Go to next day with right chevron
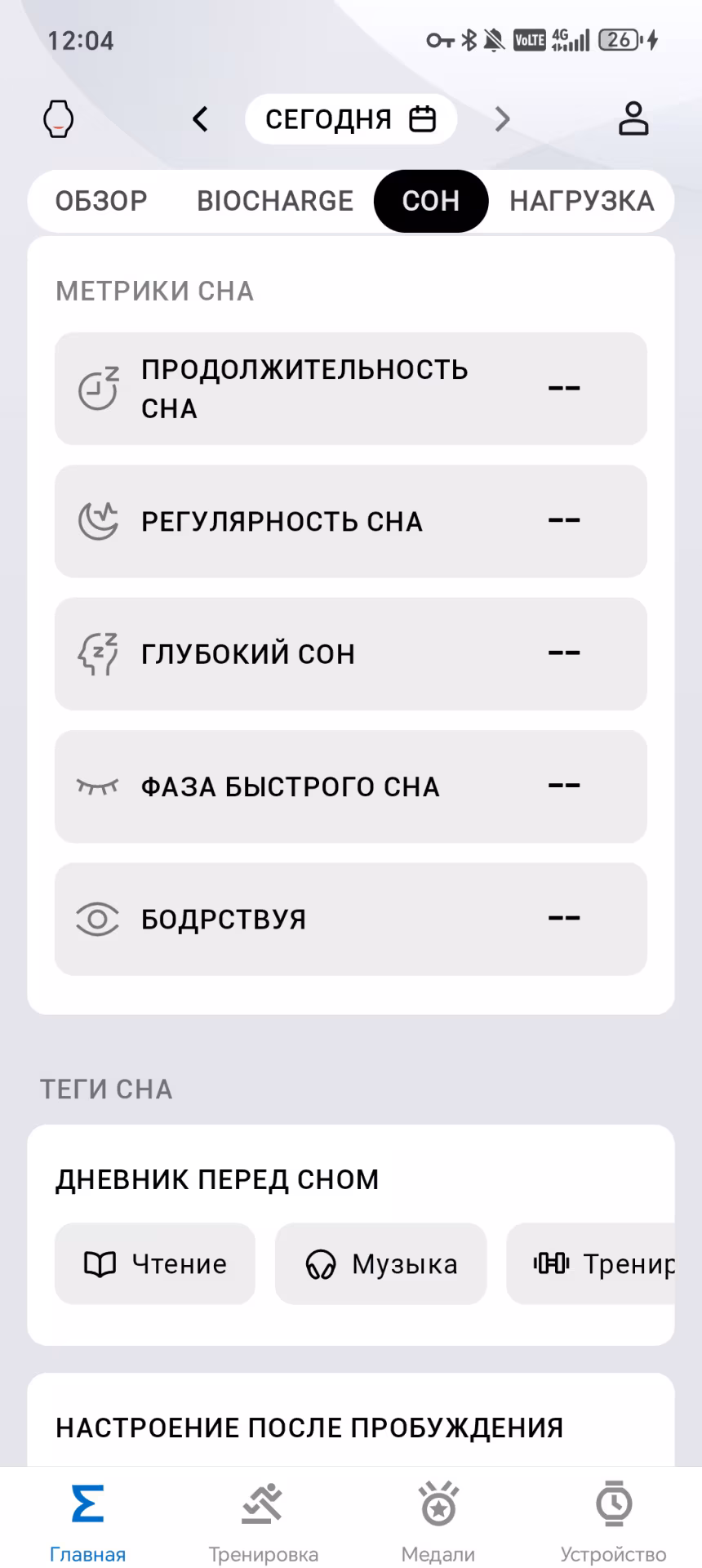Viewport: 702px width, 1568px height. pos(502,118)
